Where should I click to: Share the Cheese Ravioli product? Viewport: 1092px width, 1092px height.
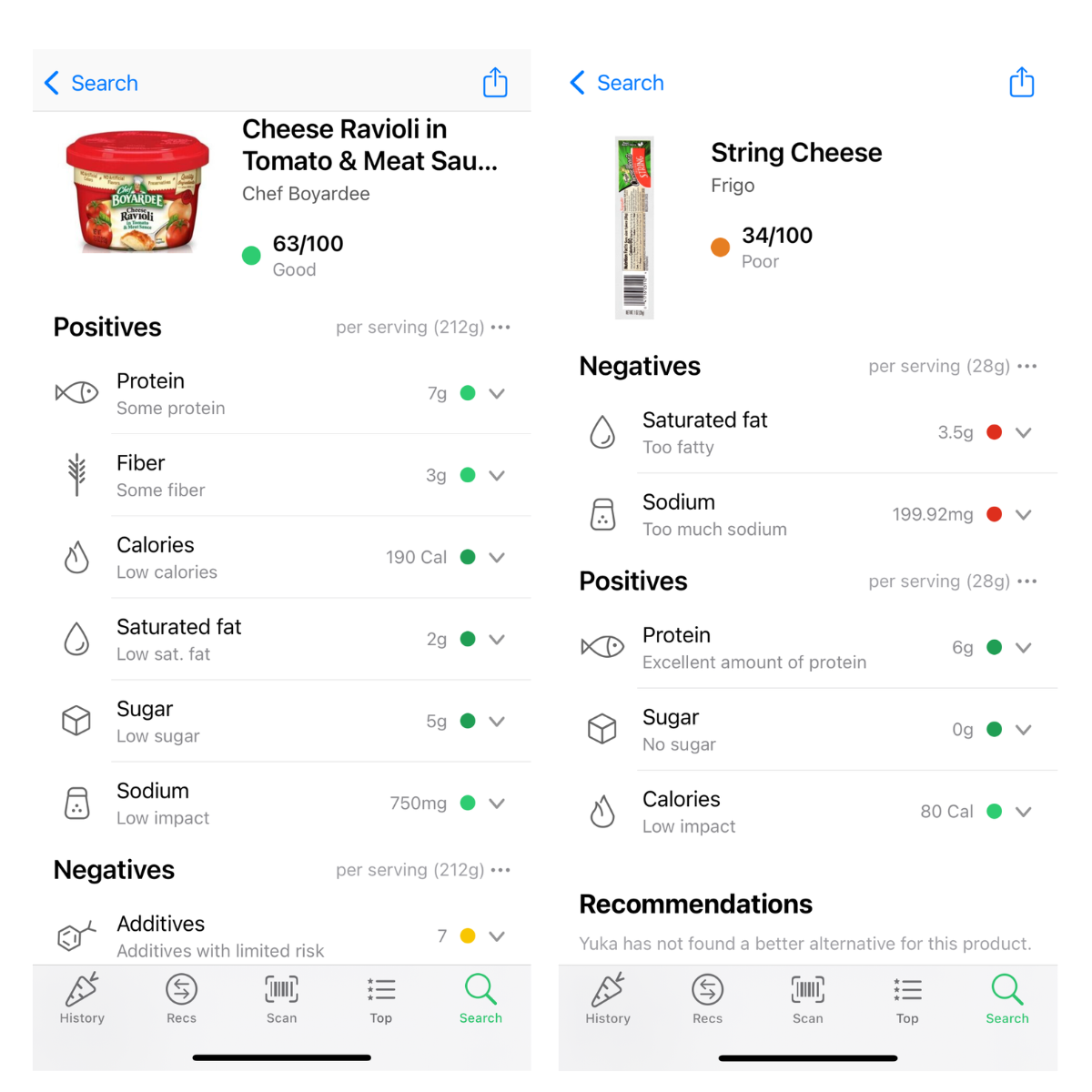click(x=495, y=82)
